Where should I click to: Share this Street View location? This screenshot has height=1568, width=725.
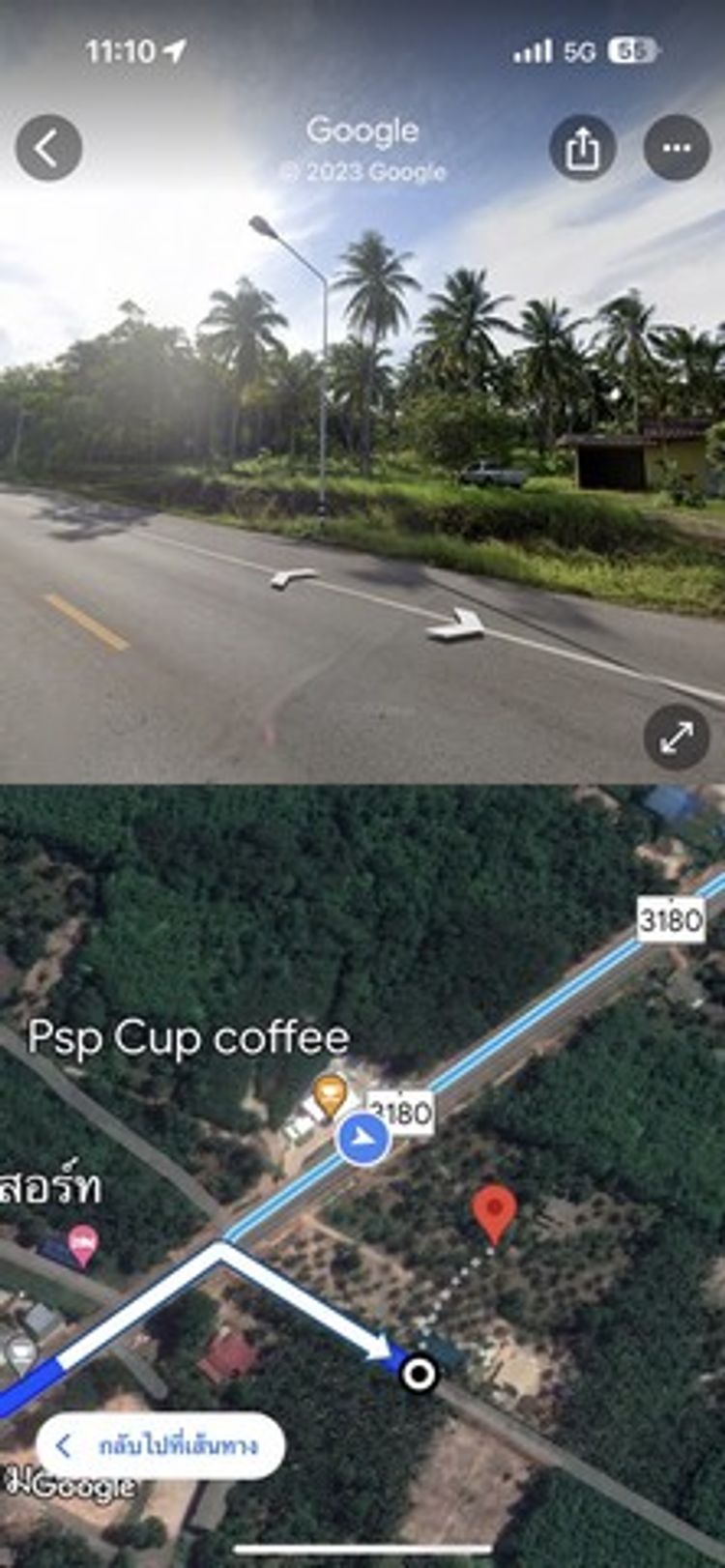pyautogui.click(x=582, y=148)
